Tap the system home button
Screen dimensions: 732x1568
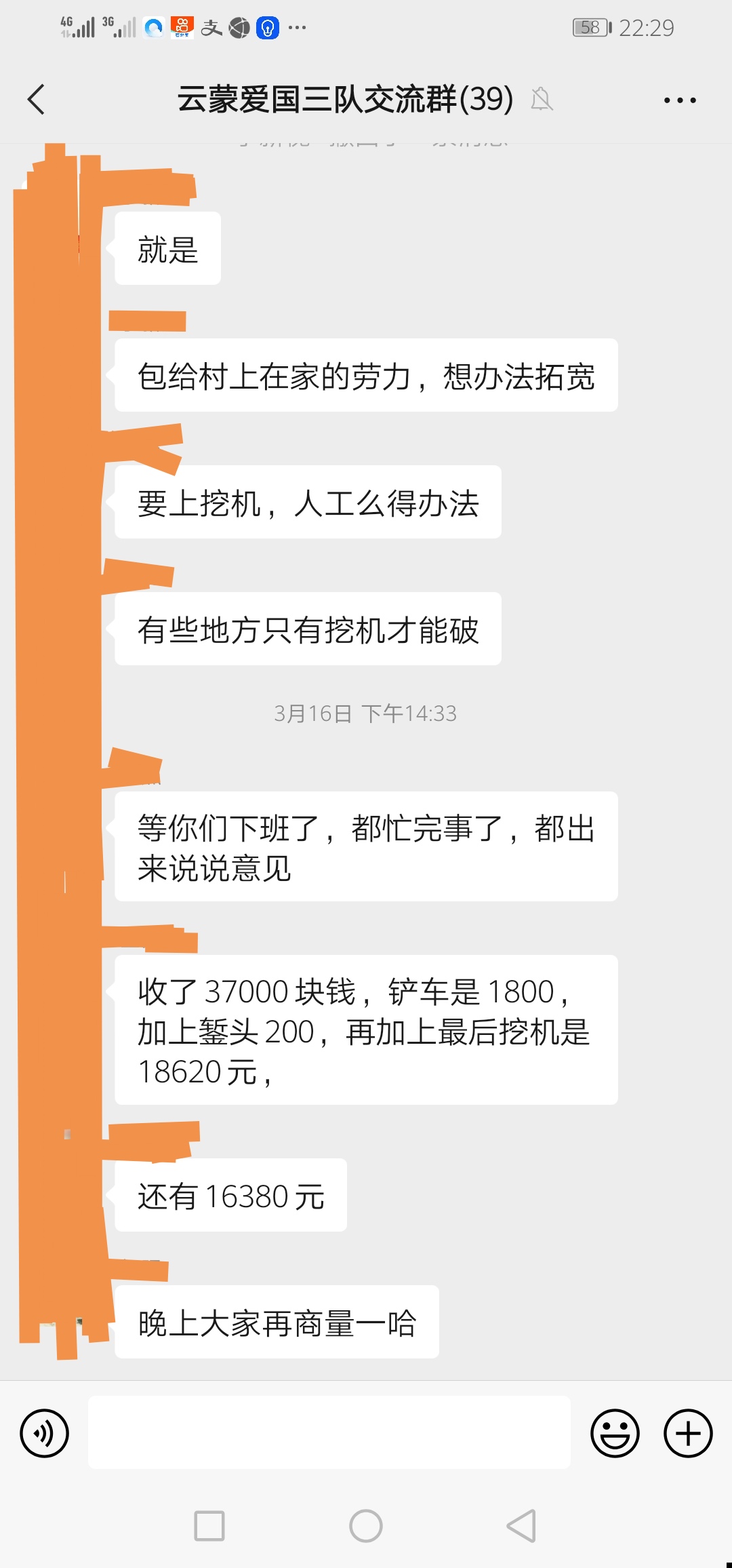[x=365, y=1526]
